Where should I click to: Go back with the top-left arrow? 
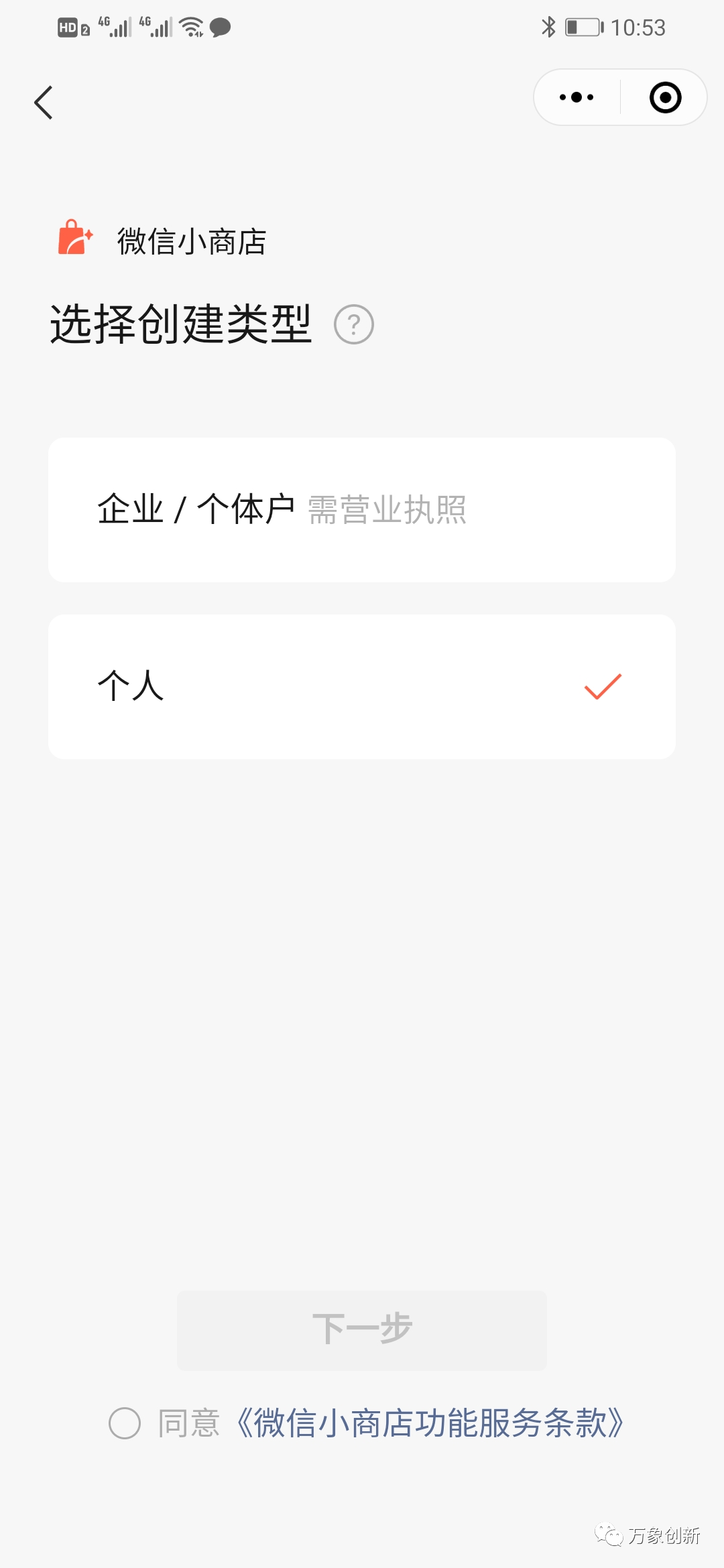coord(44,103)
